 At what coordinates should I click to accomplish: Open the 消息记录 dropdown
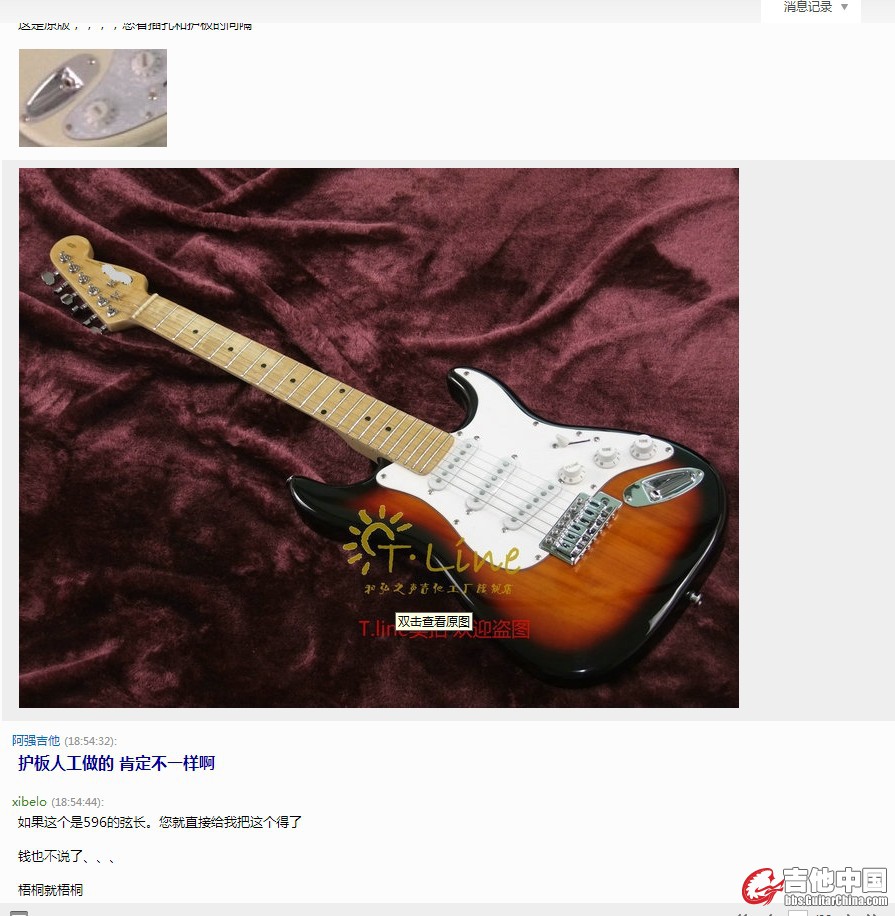815,8
